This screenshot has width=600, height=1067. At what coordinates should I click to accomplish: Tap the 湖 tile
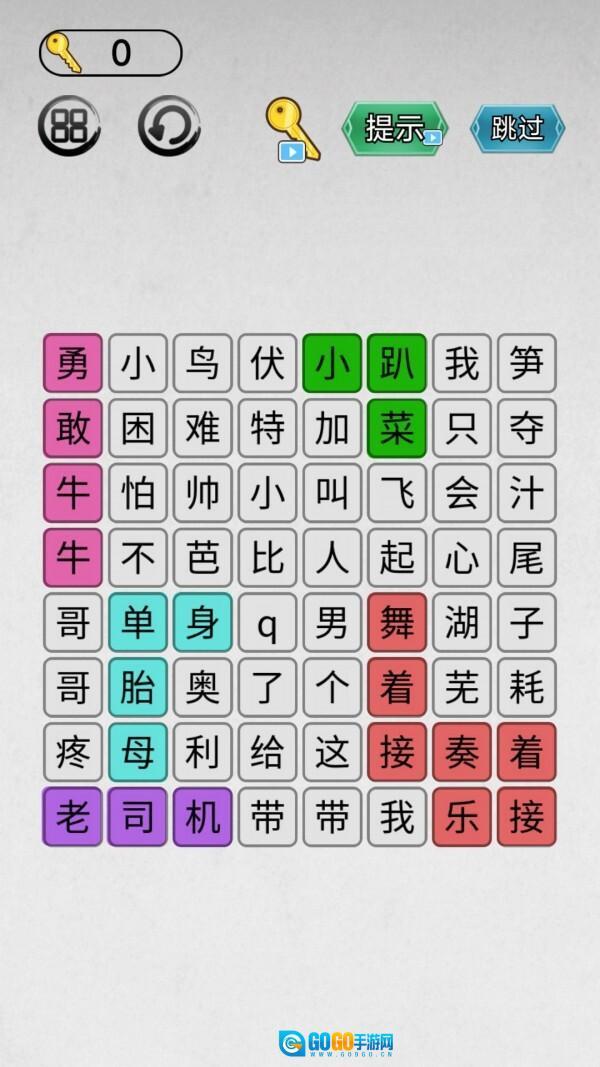pyautogui.click(x=462, y=623)
